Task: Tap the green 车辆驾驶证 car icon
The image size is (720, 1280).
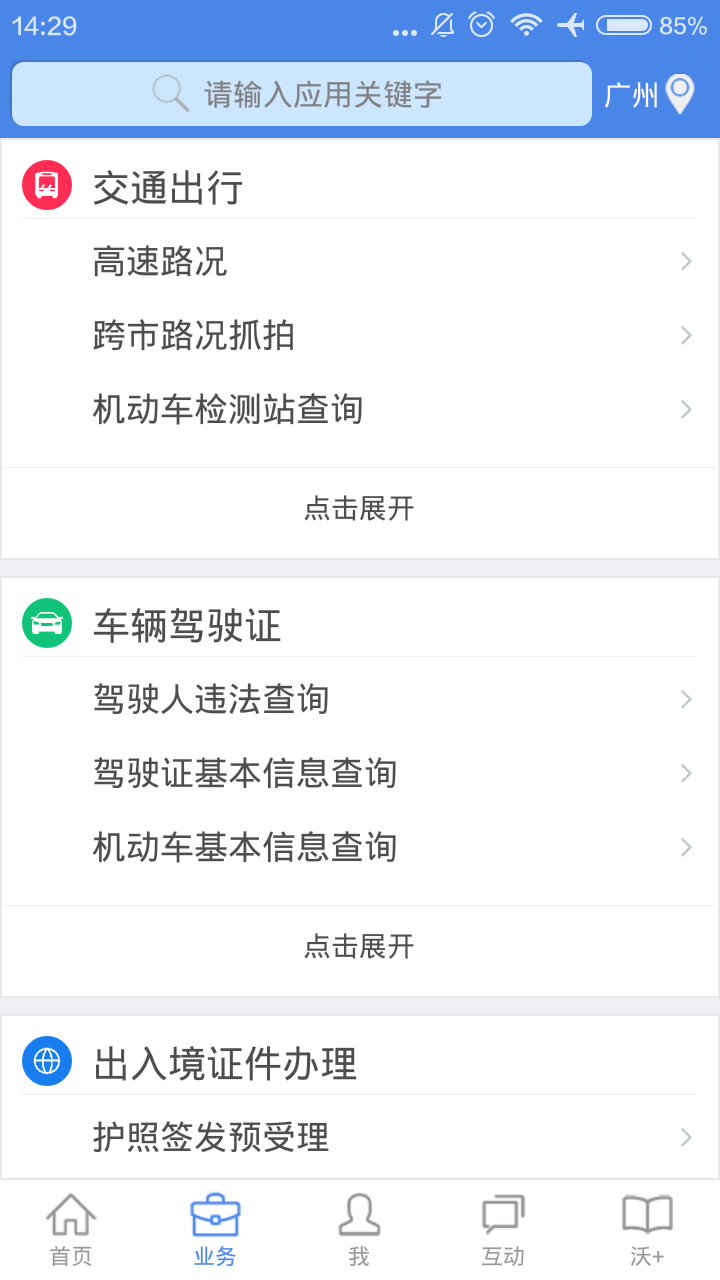Action: (46, 622)
